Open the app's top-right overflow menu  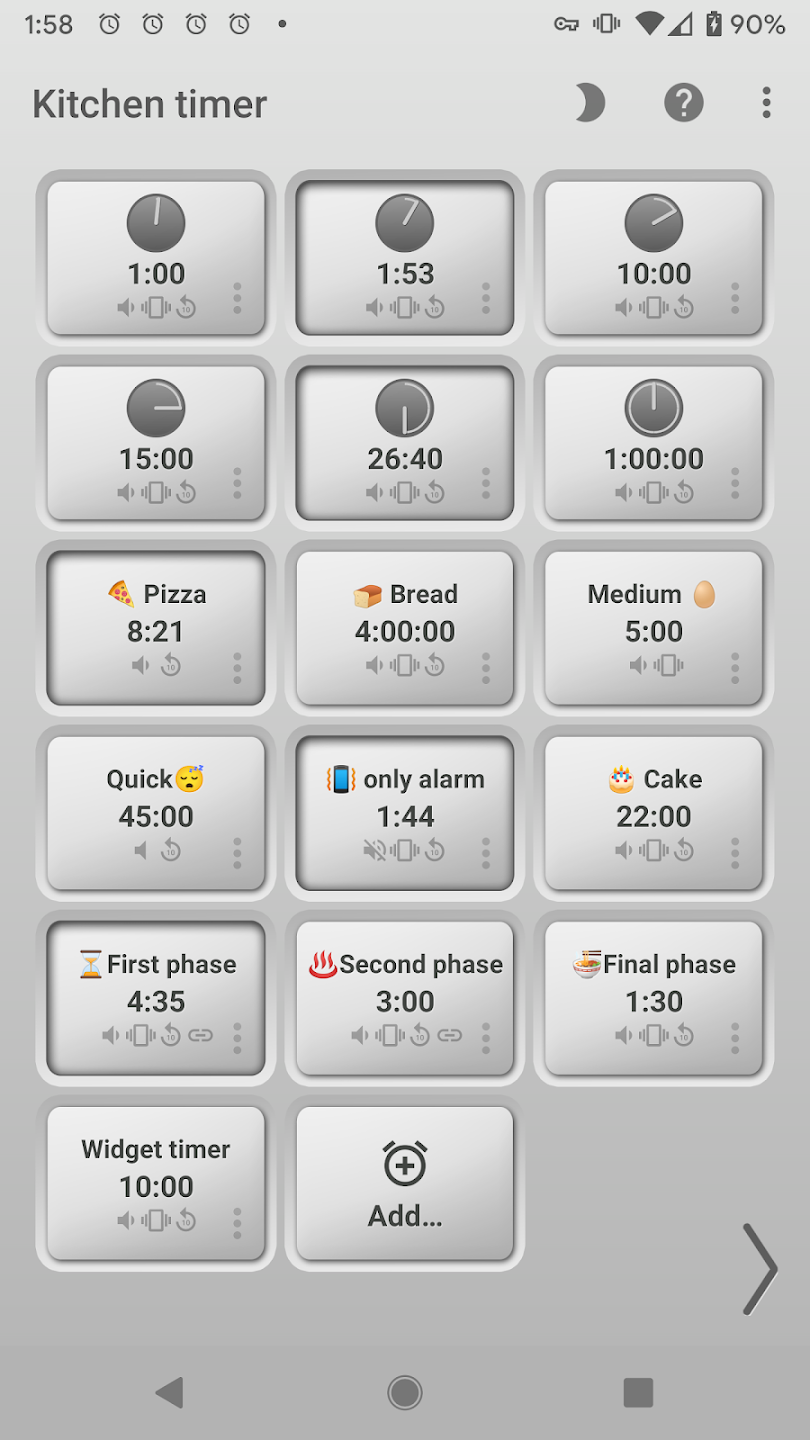tap(766, 102)
